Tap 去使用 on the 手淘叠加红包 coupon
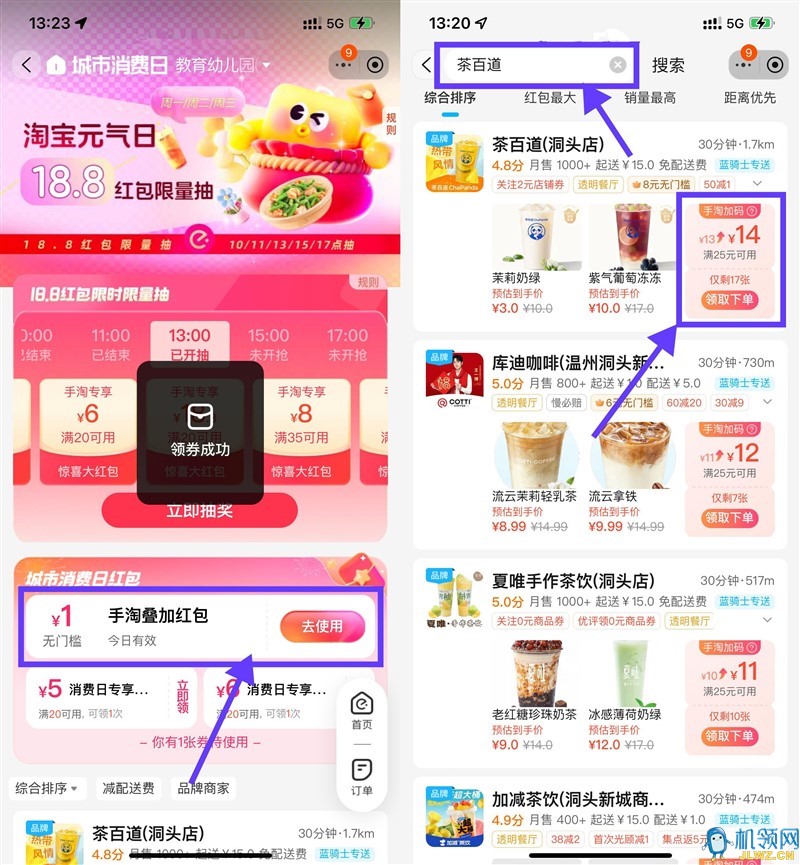The width and height of the screenshot is (800, 865). pyautogui.click(x=322, y=626)
